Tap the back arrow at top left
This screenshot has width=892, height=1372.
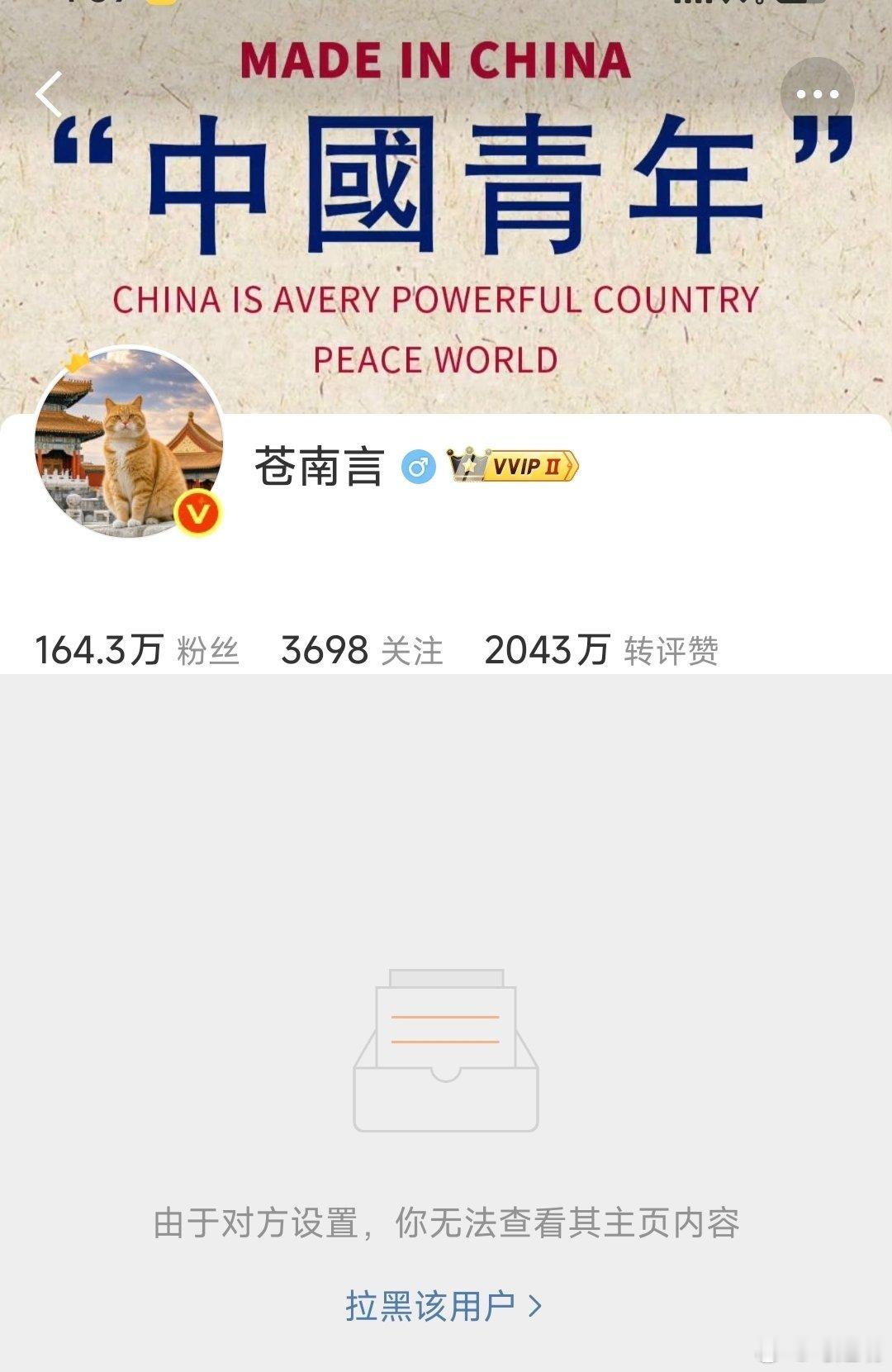50,95
